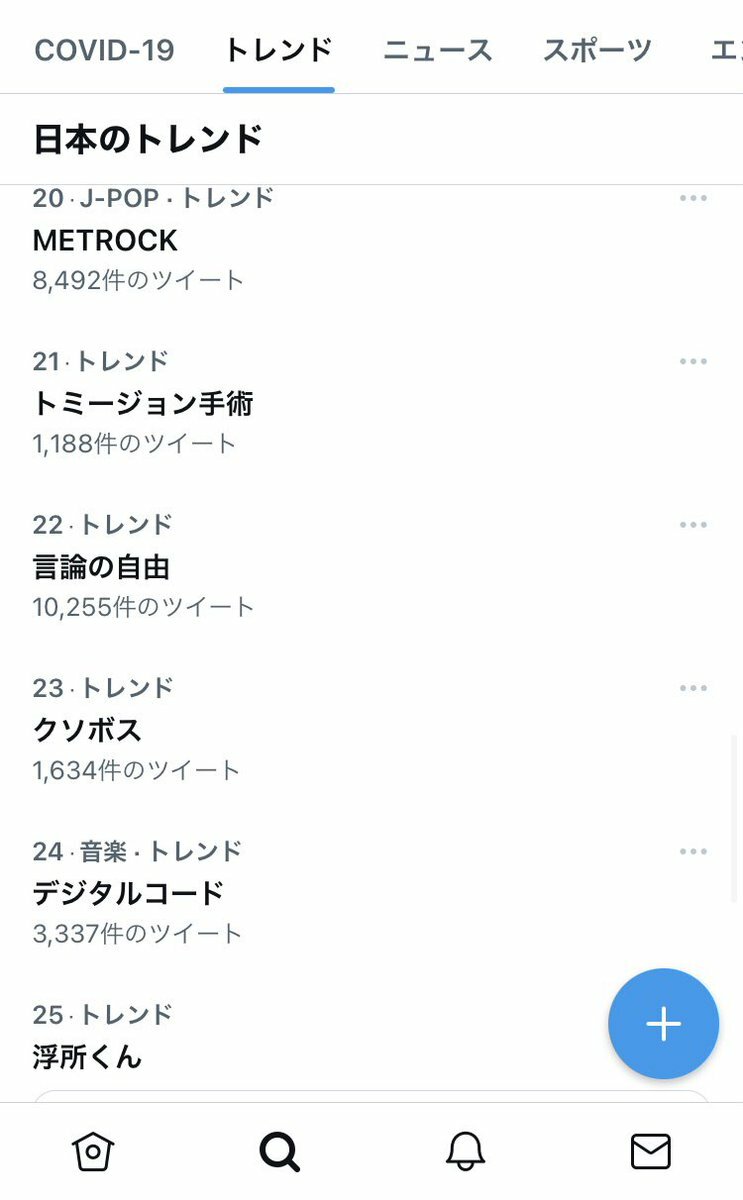This screenshot has height=1200, width=743.
Task: Switch to the スポーツ tab
Action: [x=598, y=50]
